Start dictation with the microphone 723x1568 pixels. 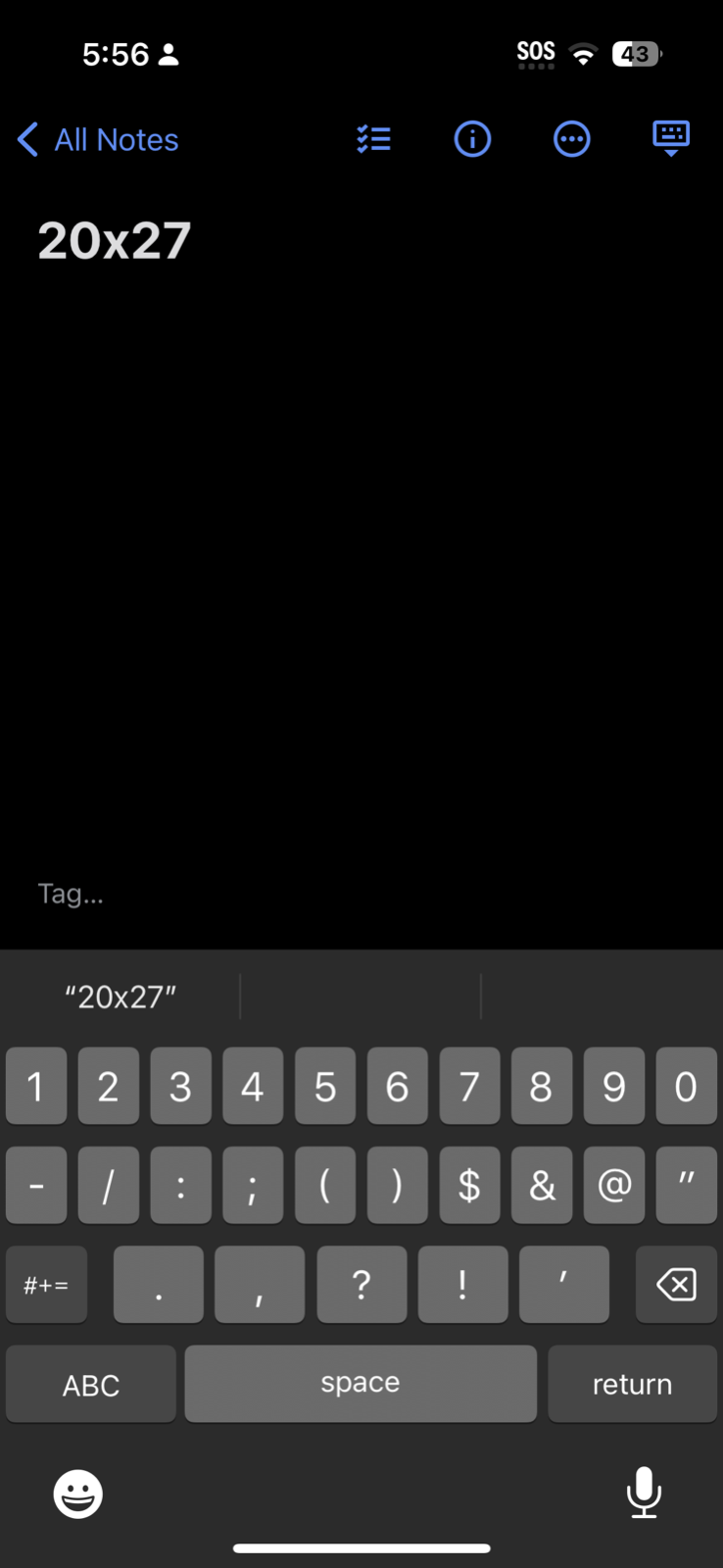pyautogui.click(x=644, y=1493)
